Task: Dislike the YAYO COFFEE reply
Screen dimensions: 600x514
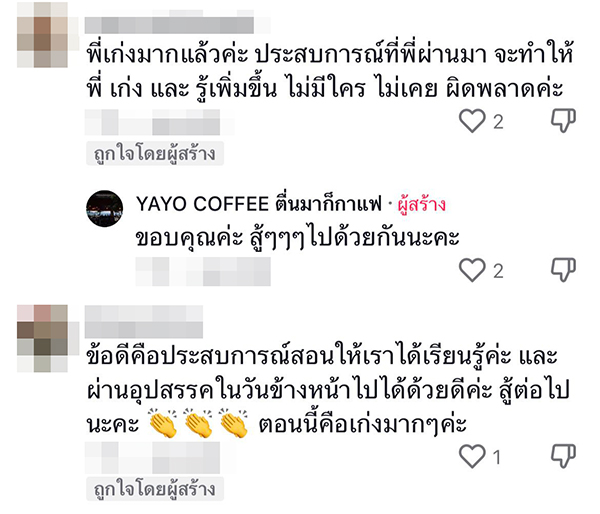Action: pos(563,269)
